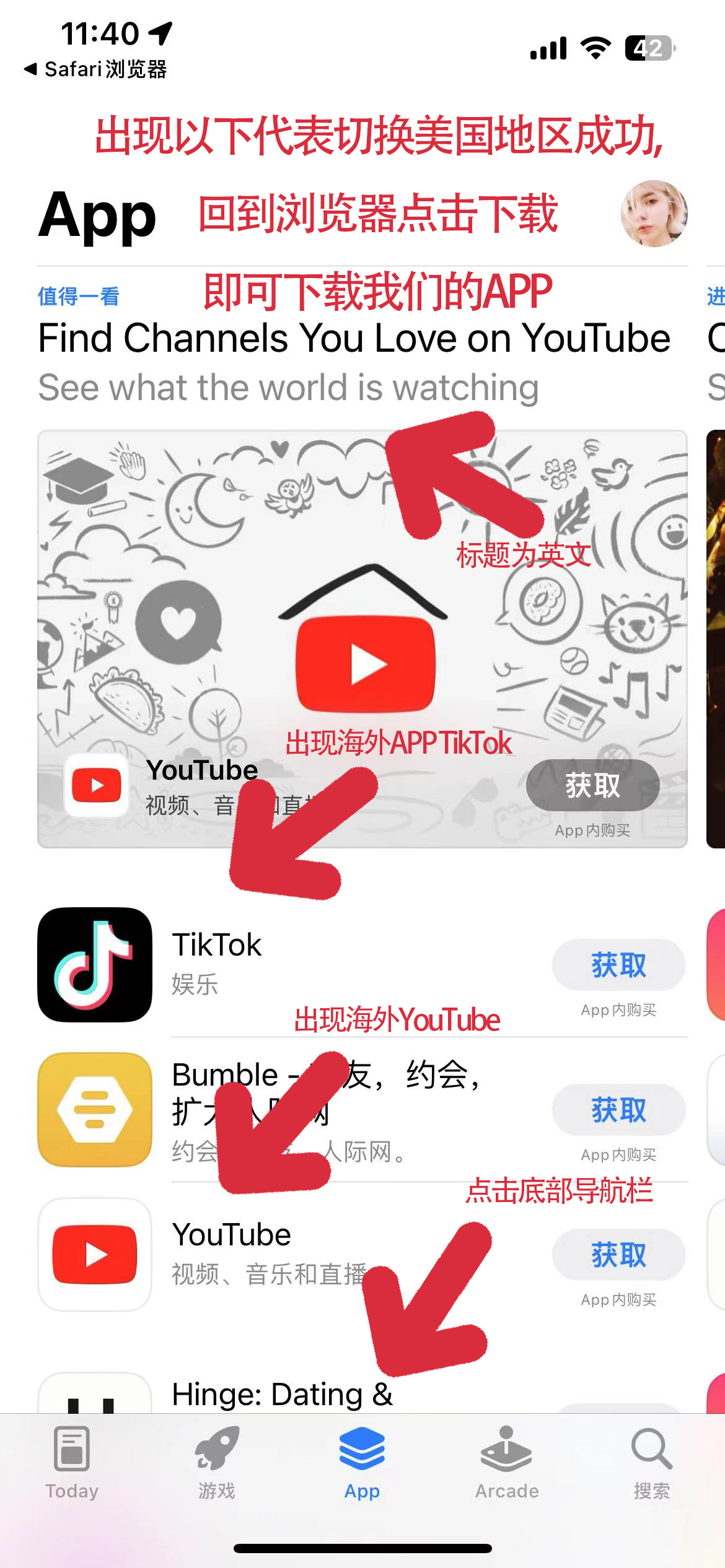
Task: Get the TikTok app
Action: [x=618, y=965]
